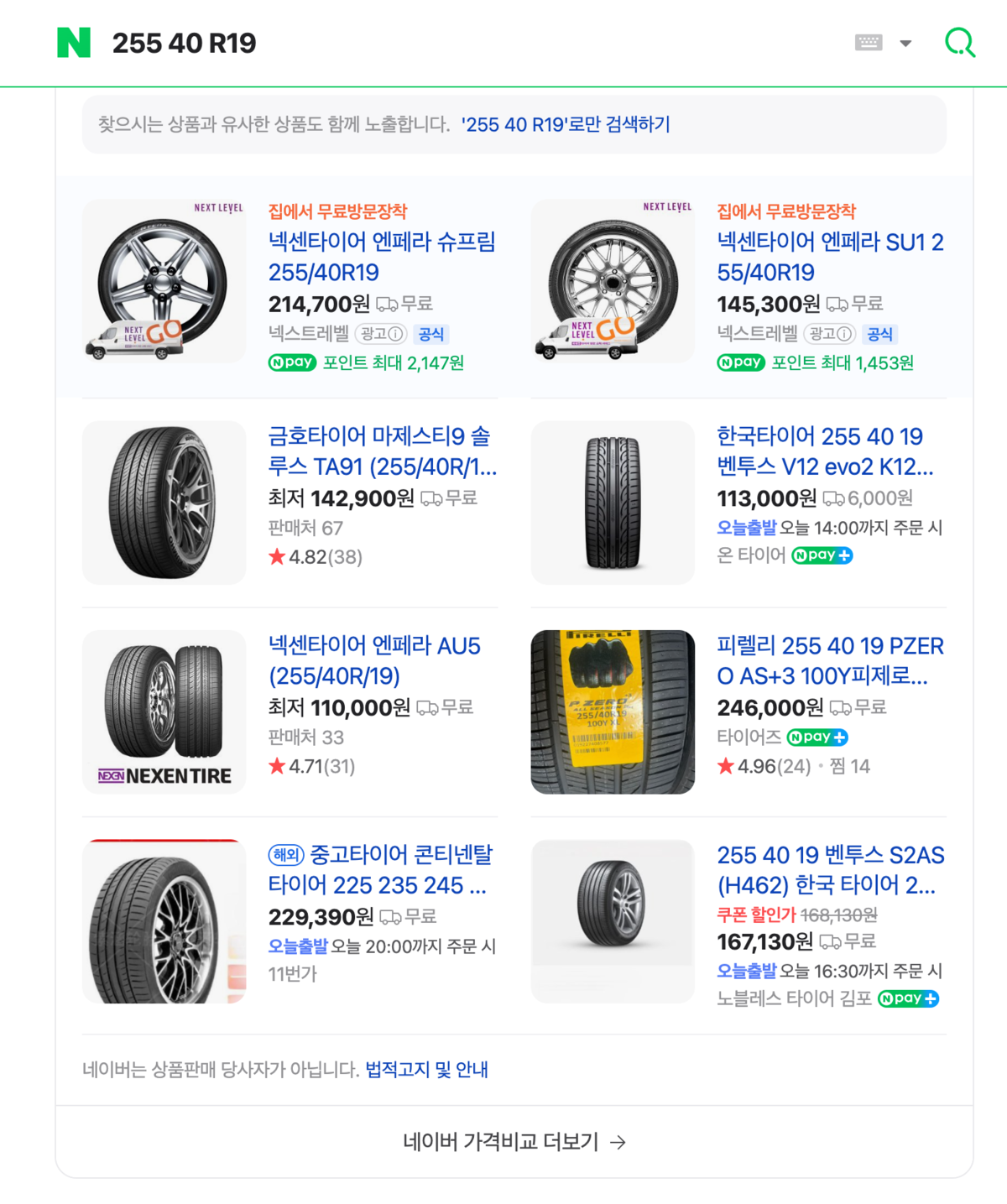The height and width of the screenshot is (1204, 1007).
Task: Click the red star rating icon on 엔페라 AU5
Action: click(276, 766)
